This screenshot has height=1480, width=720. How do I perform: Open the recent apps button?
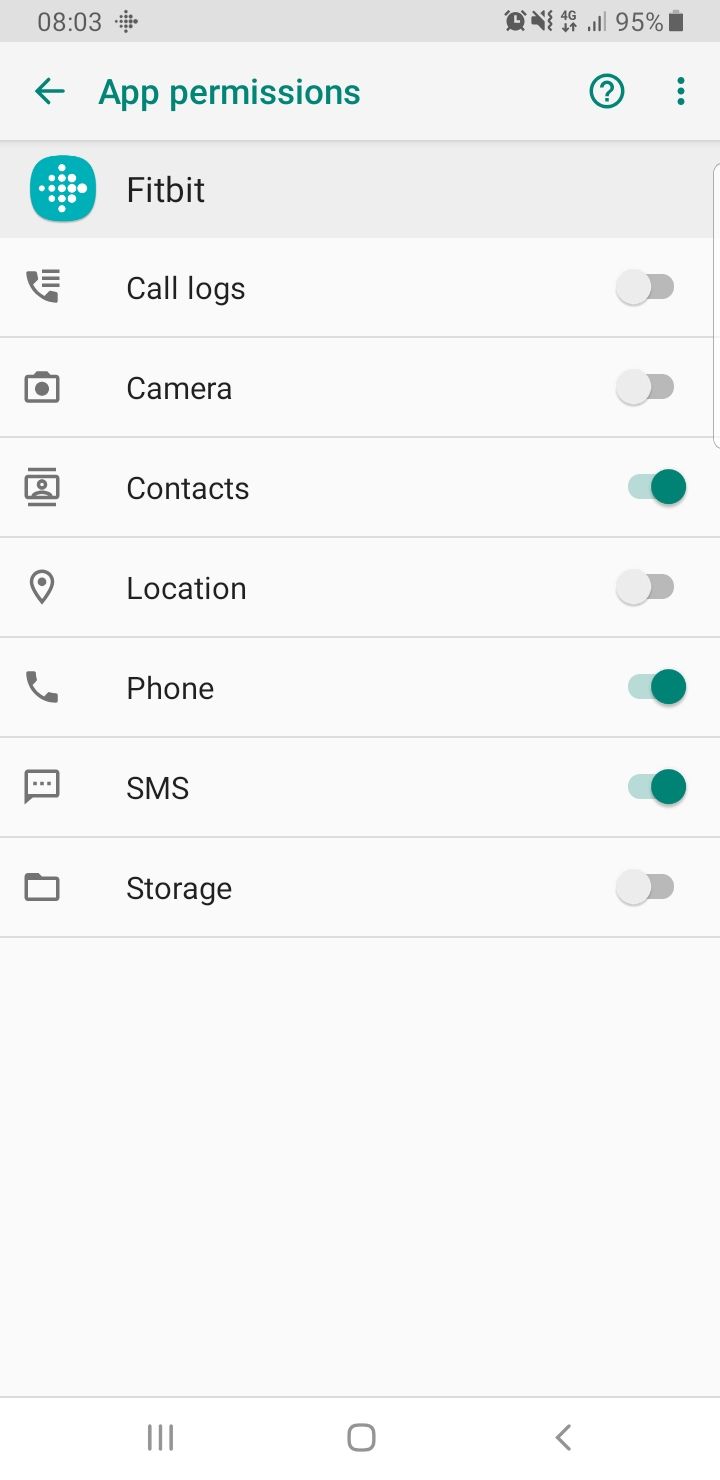point(160,1438)
